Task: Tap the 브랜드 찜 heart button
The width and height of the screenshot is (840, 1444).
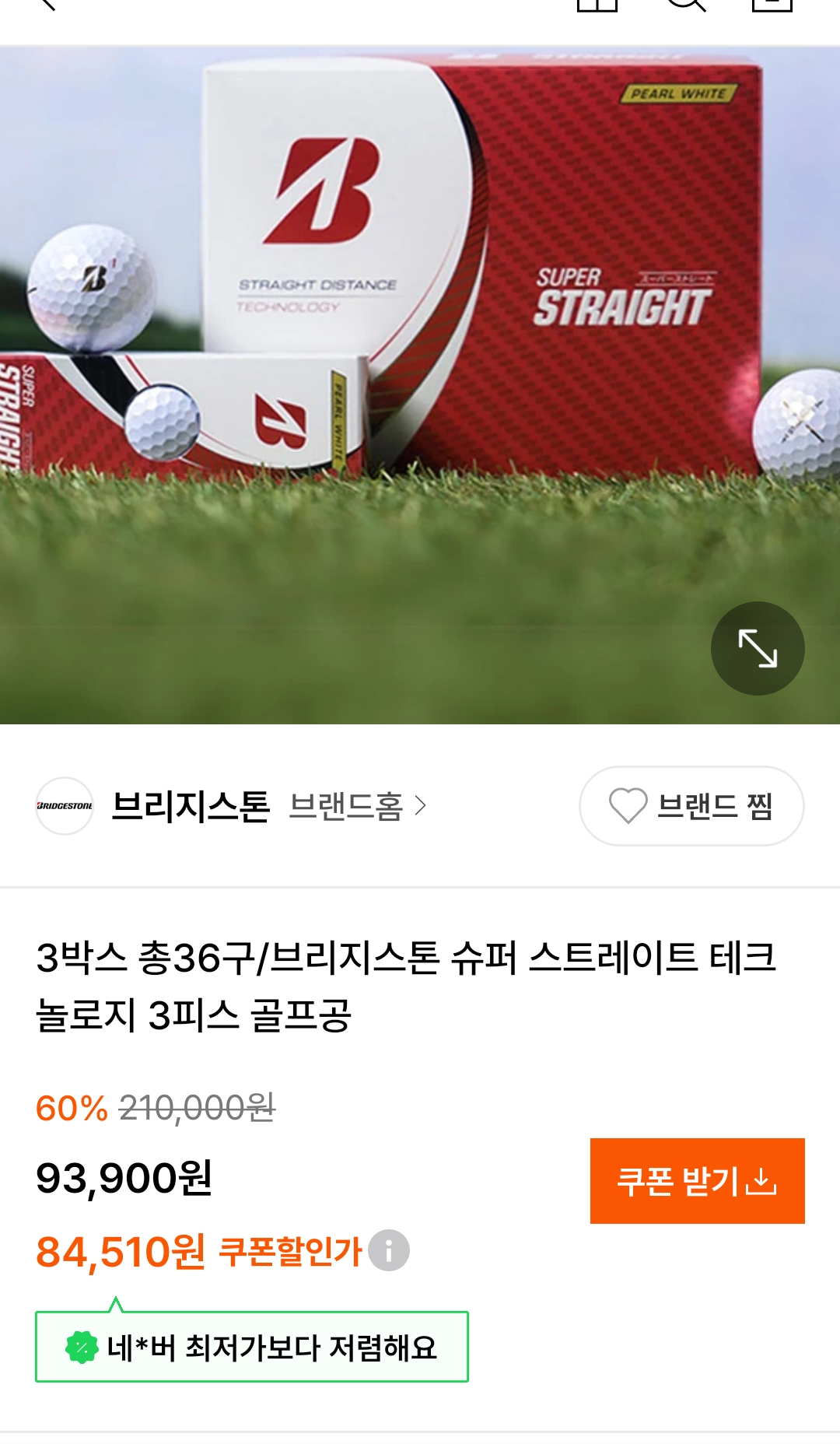Action: point(691,806)
